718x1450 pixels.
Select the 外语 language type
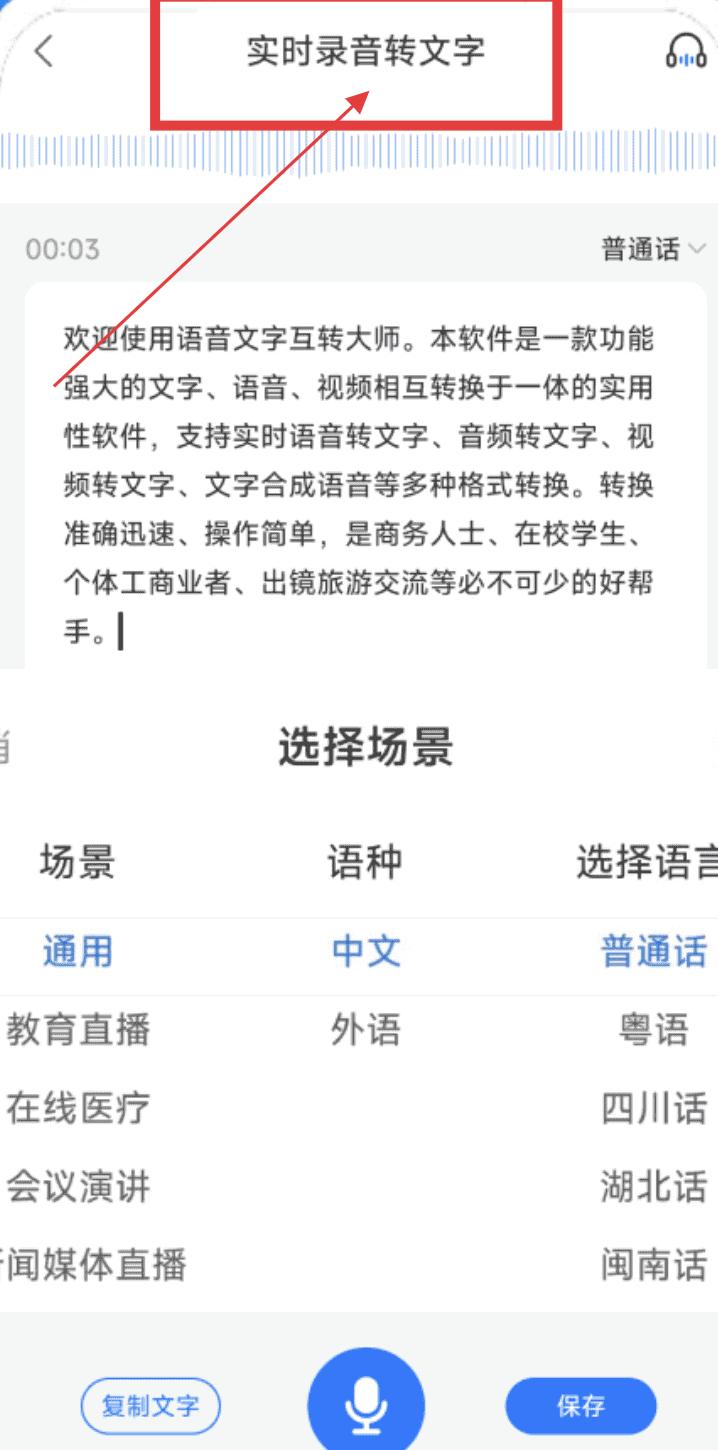[366, 1029]
